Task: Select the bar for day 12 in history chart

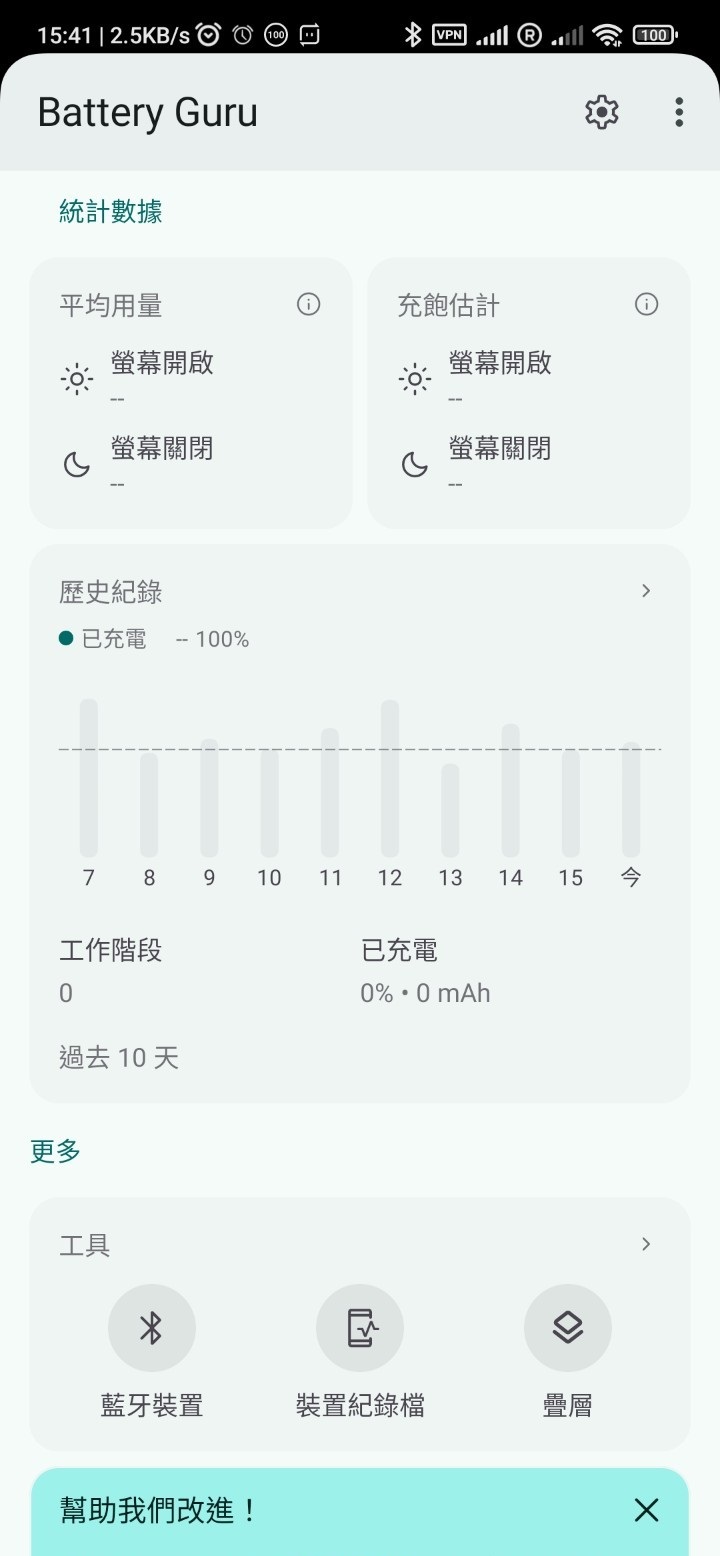Action: [390, 780]
